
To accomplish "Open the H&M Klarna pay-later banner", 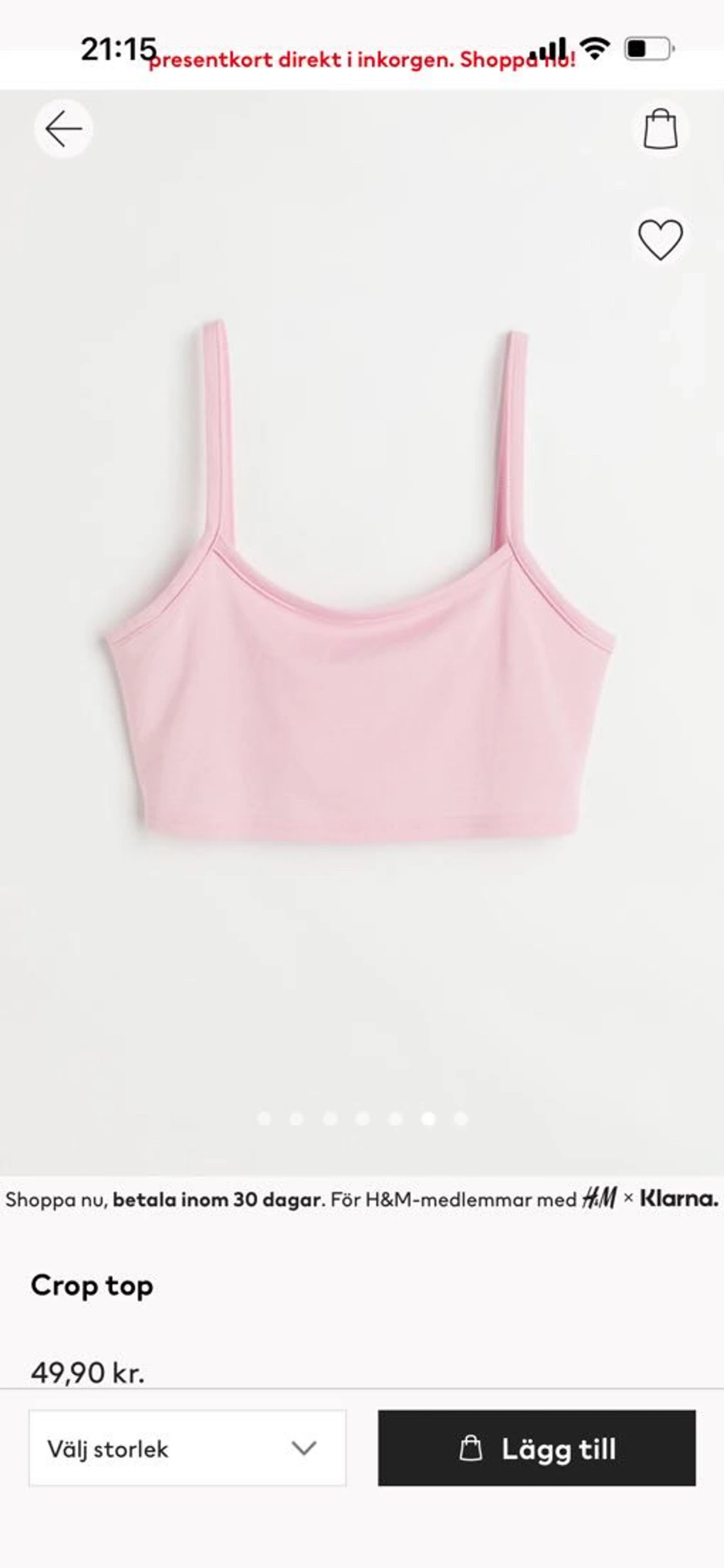I will point(362,1199).
